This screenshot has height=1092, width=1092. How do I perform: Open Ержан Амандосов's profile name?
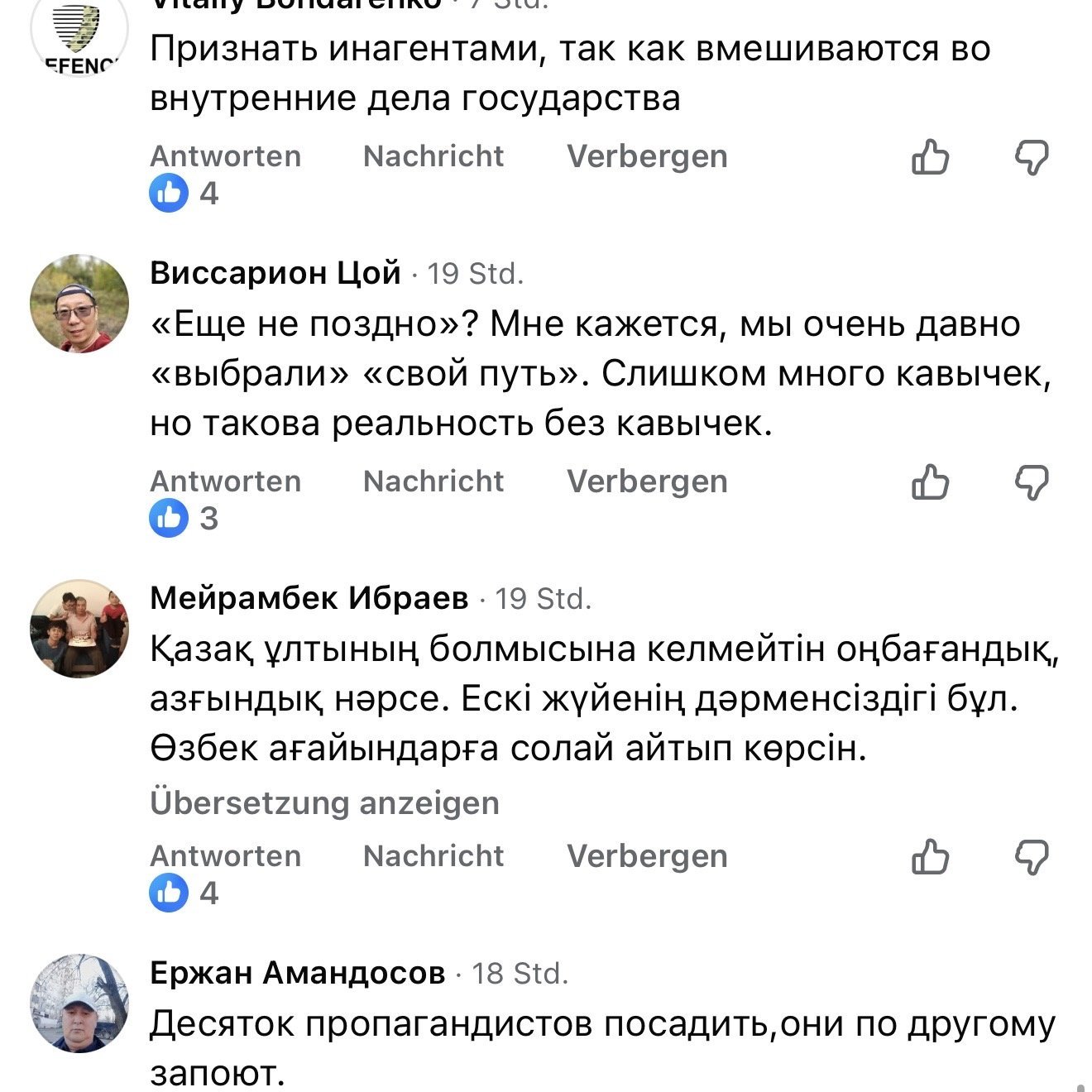[297, 973]
